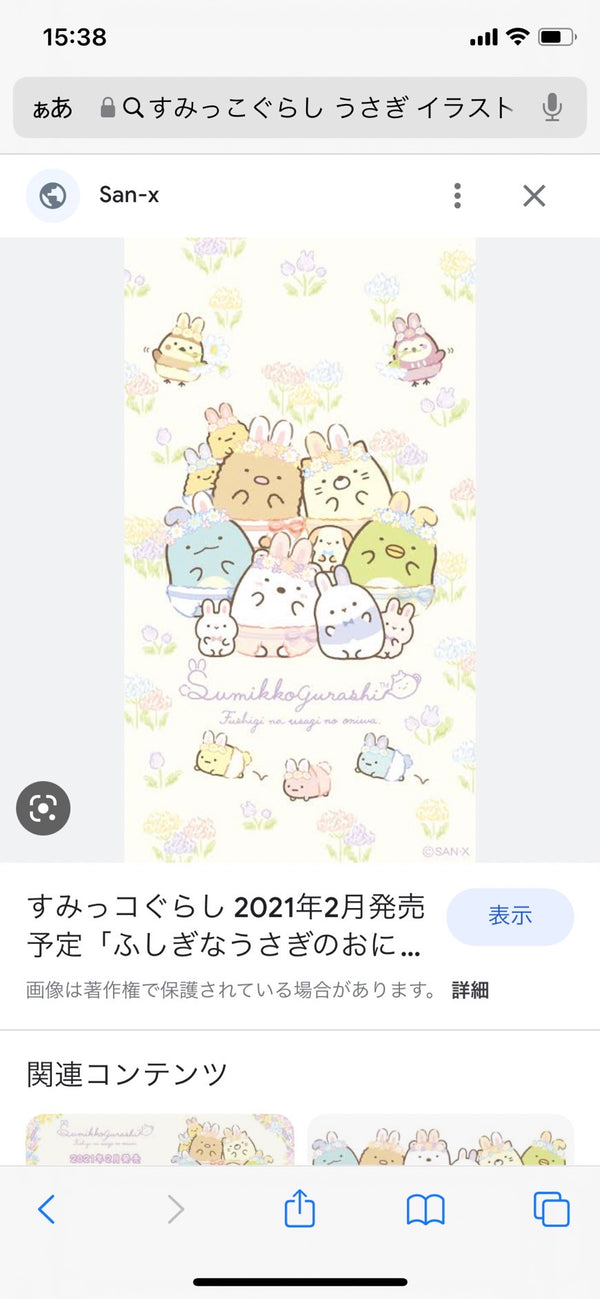Open the first related content thumbnail

[x=160, y=1140]
